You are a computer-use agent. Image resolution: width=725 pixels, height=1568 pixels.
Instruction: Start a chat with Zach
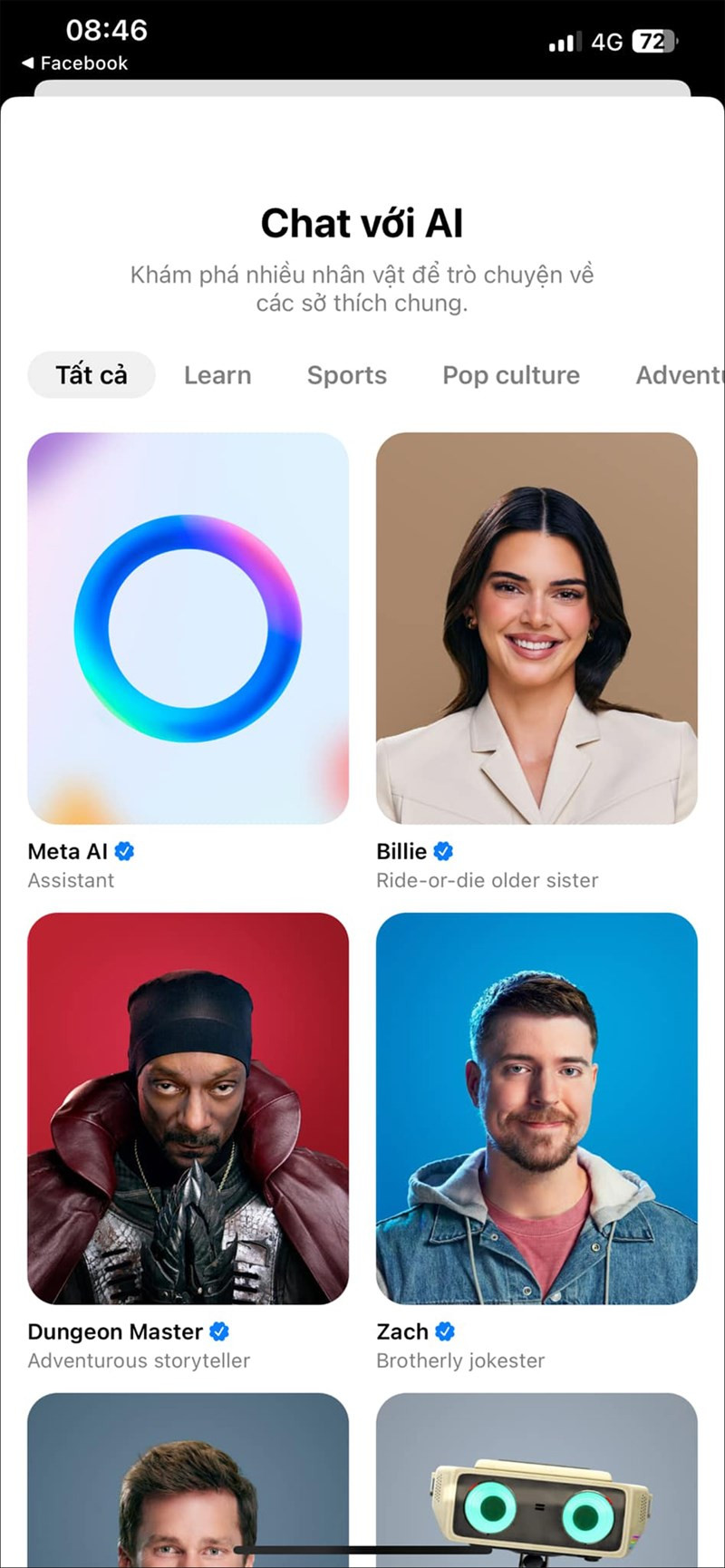click(x=536, y=1108)
